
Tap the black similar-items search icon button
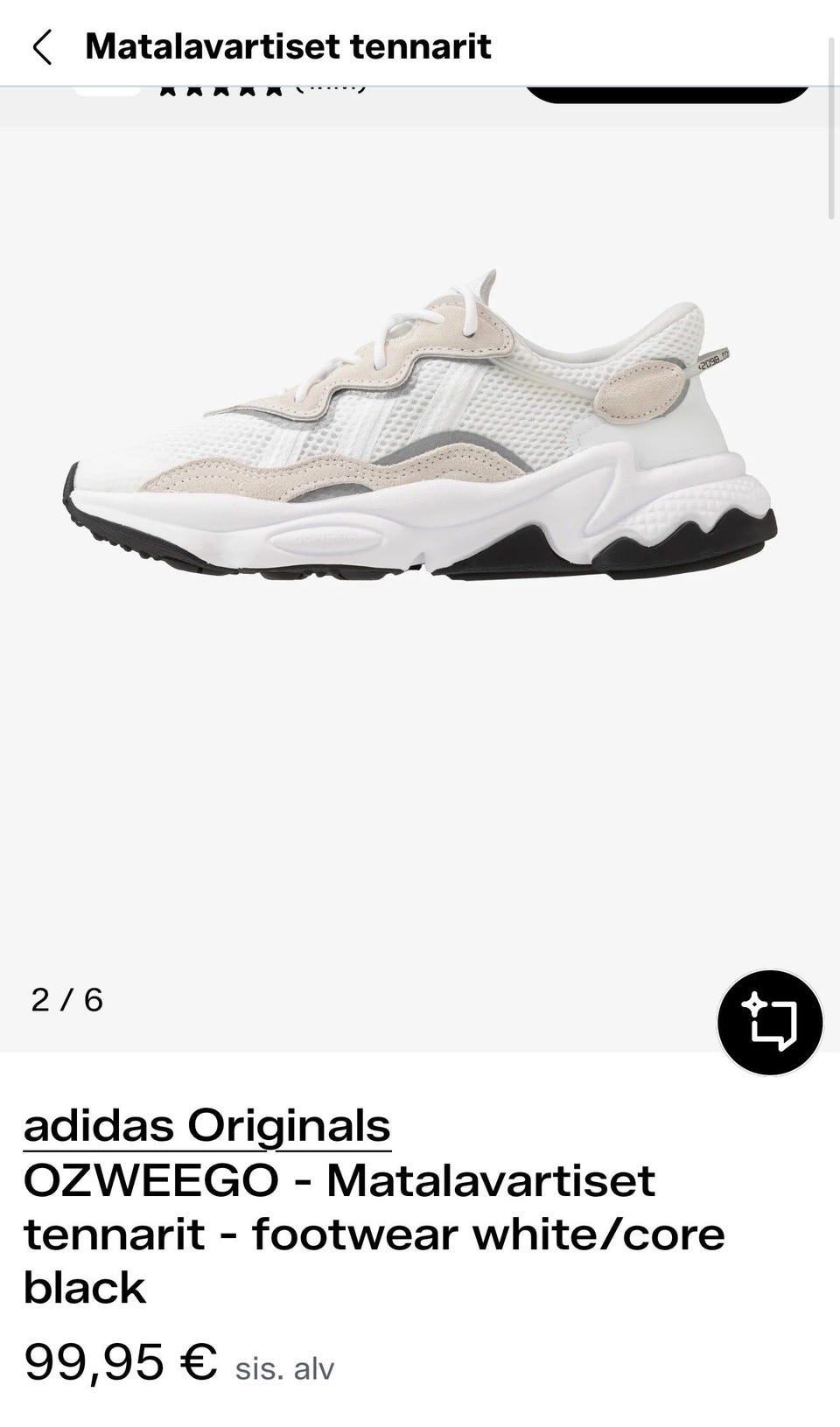pyautogui.click(x=770, y=1022)
